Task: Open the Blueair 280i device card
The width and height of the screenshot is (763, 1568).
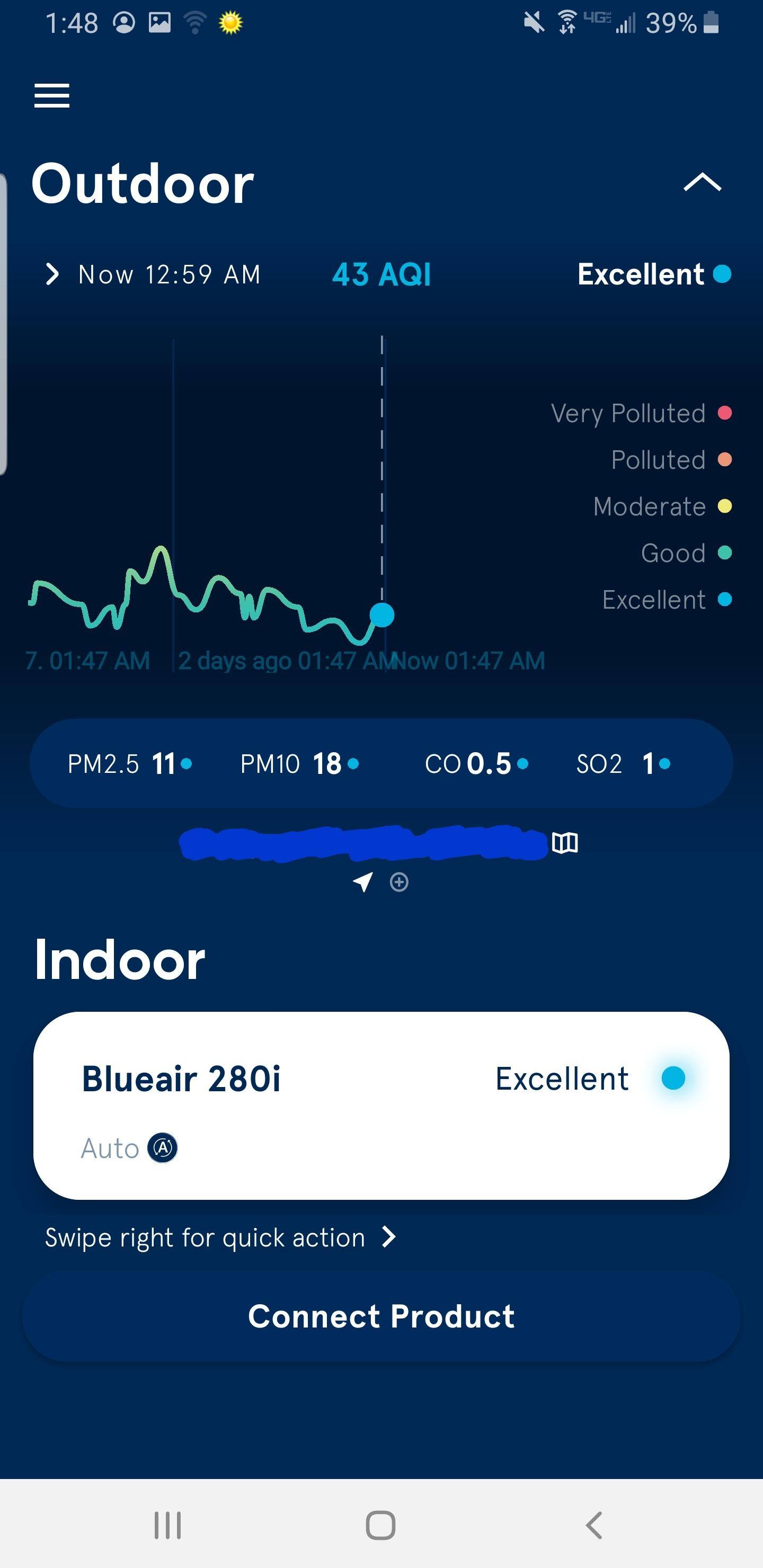Action: [x=381, y=1106]
